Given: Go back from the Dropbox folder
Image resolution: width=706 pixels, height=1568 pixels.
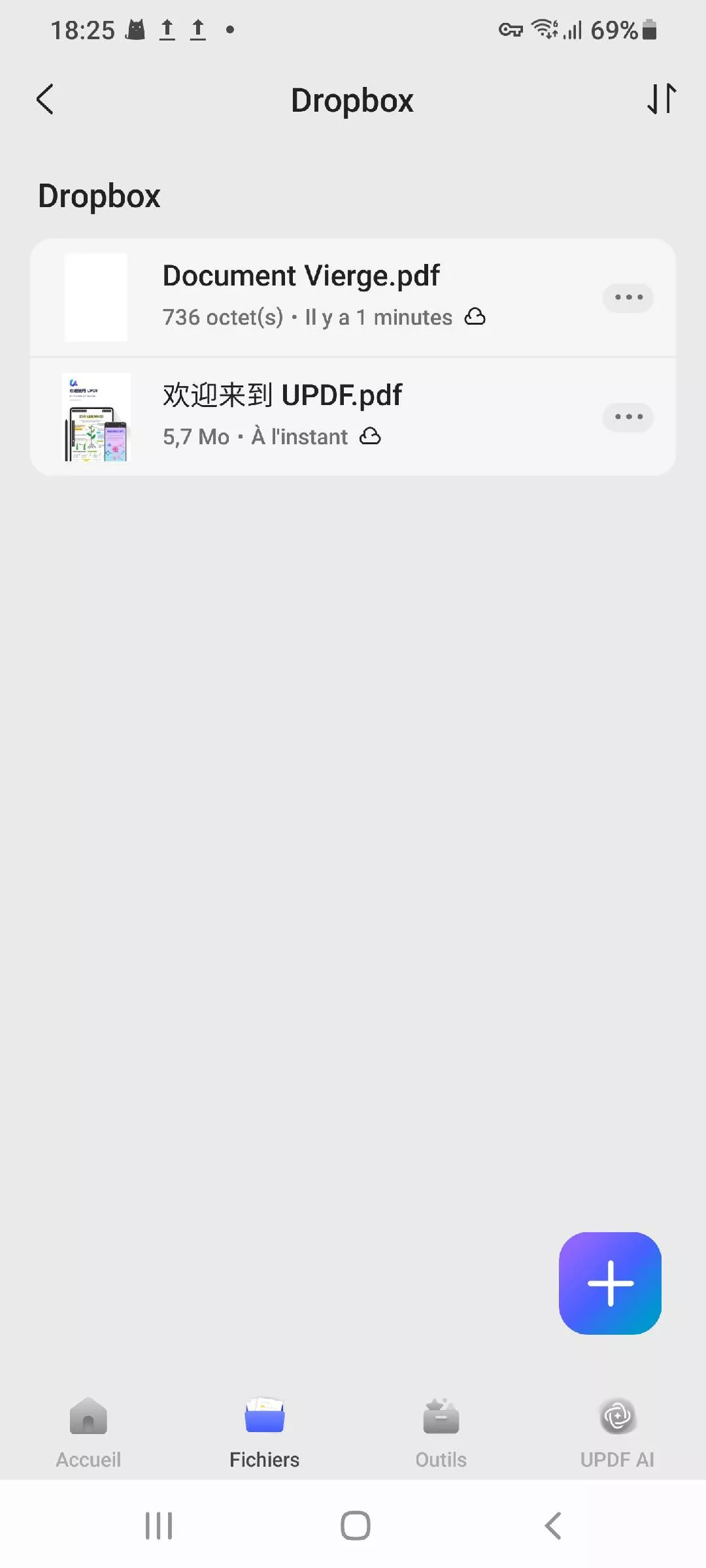Looking at the screenshot, I should [x=44, y=100].
